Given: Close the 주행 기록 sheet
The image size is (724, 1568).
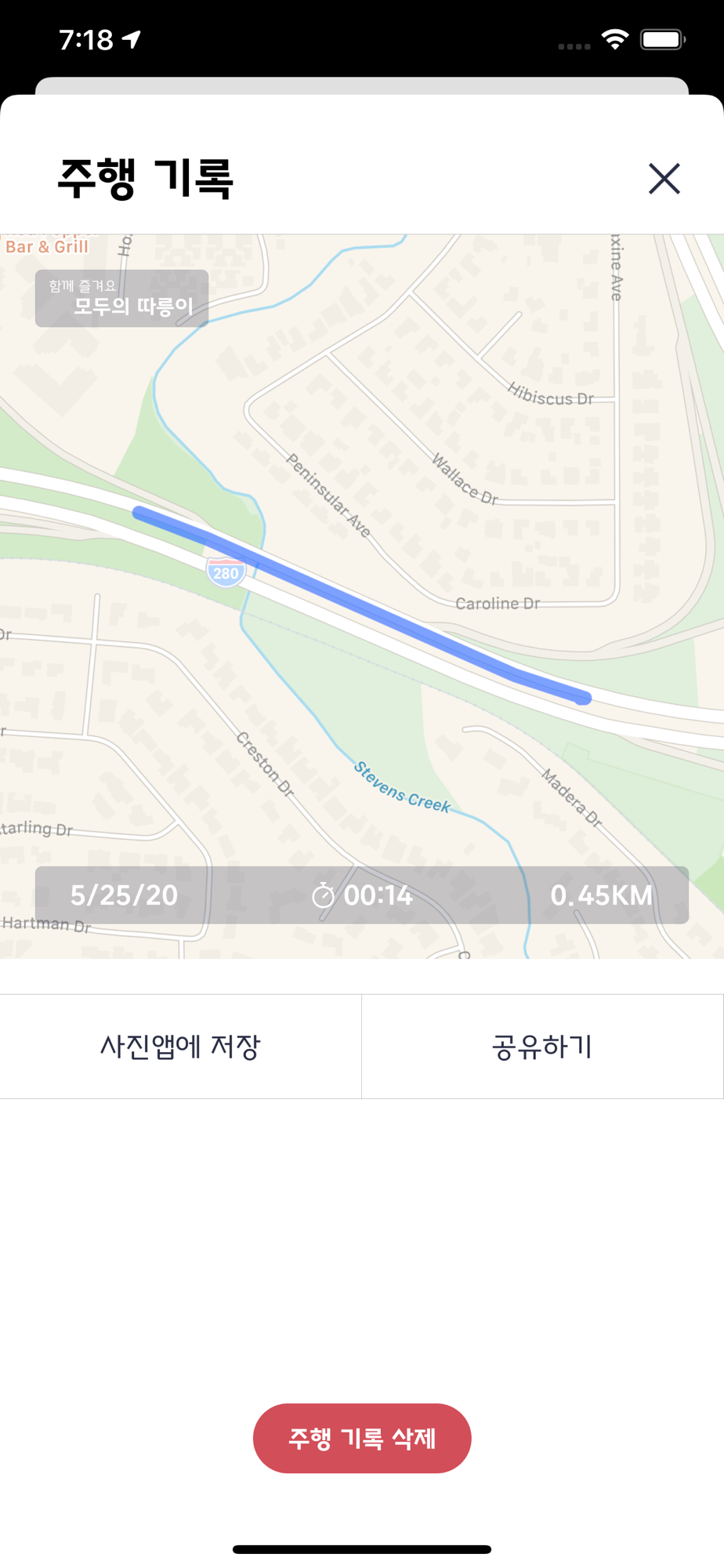Looking at the screenshot, I should click(x=664, y=179).
